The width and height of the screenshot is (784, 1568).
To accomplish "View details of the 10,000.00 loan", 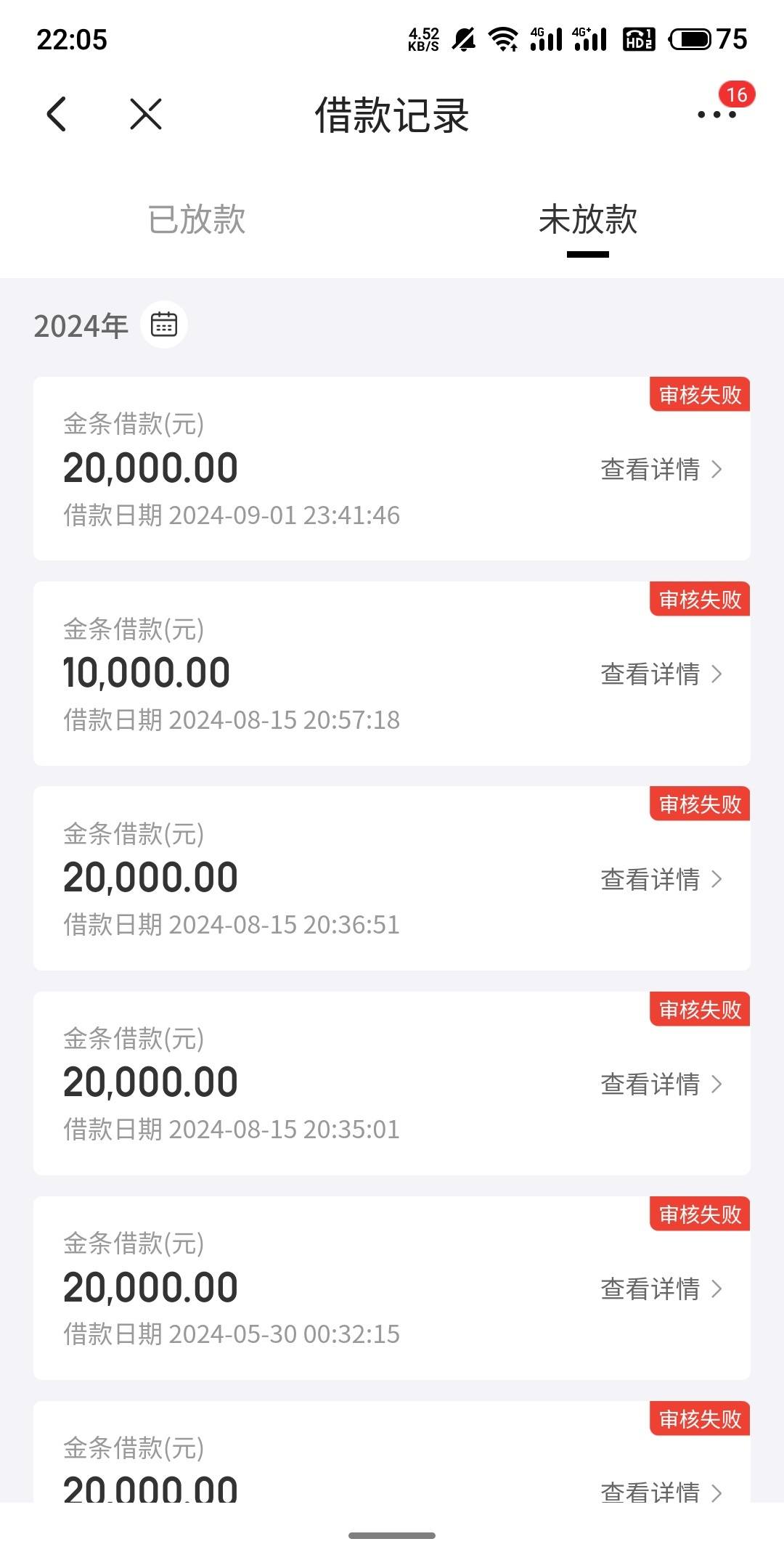I will [661, 674].
